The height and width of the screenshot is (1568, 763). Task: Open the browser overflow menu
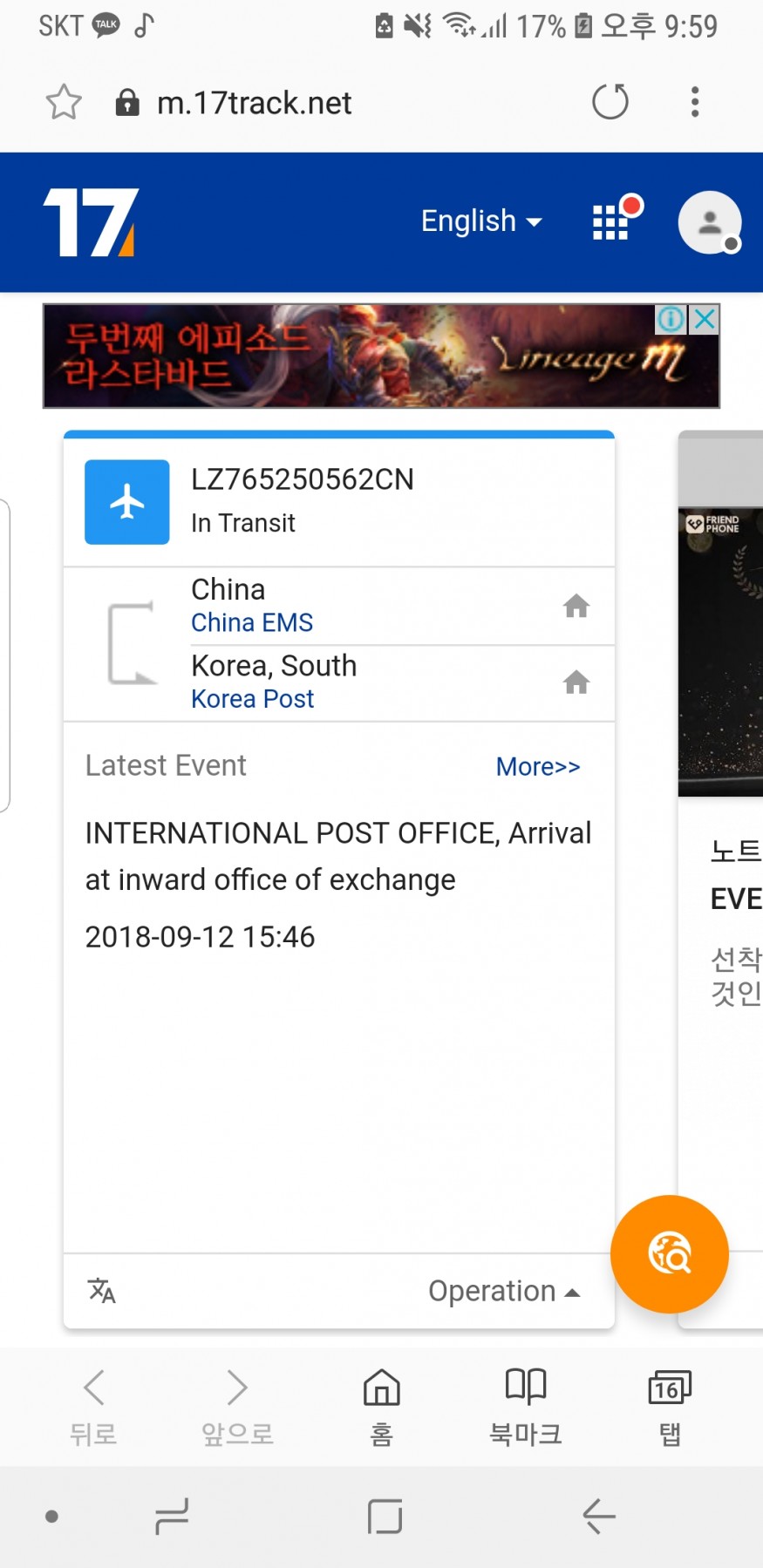click(694, 102)
